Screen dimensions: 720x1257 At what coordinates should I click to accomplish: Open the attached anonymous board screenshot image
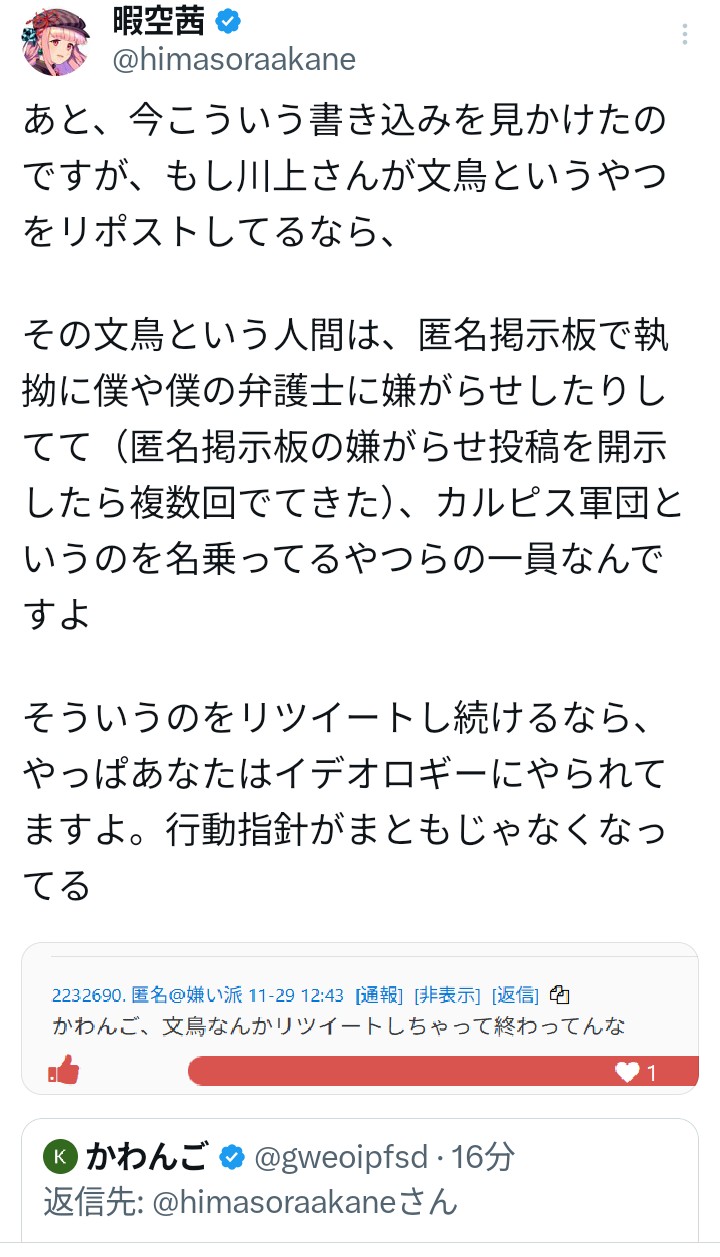tap(360, 1018)
